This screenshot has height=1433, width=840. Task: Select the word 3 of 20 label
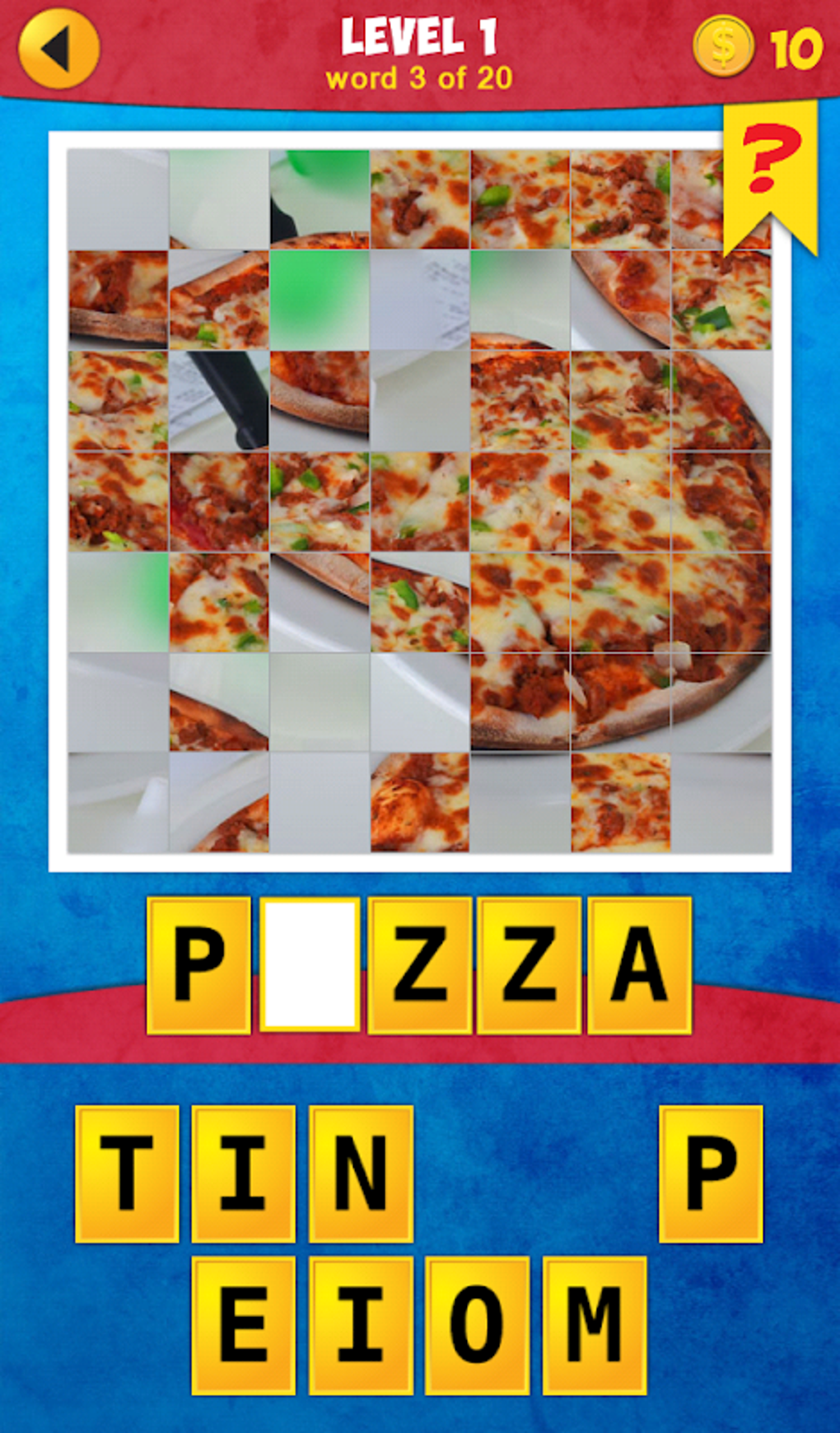tap(420, 78)
